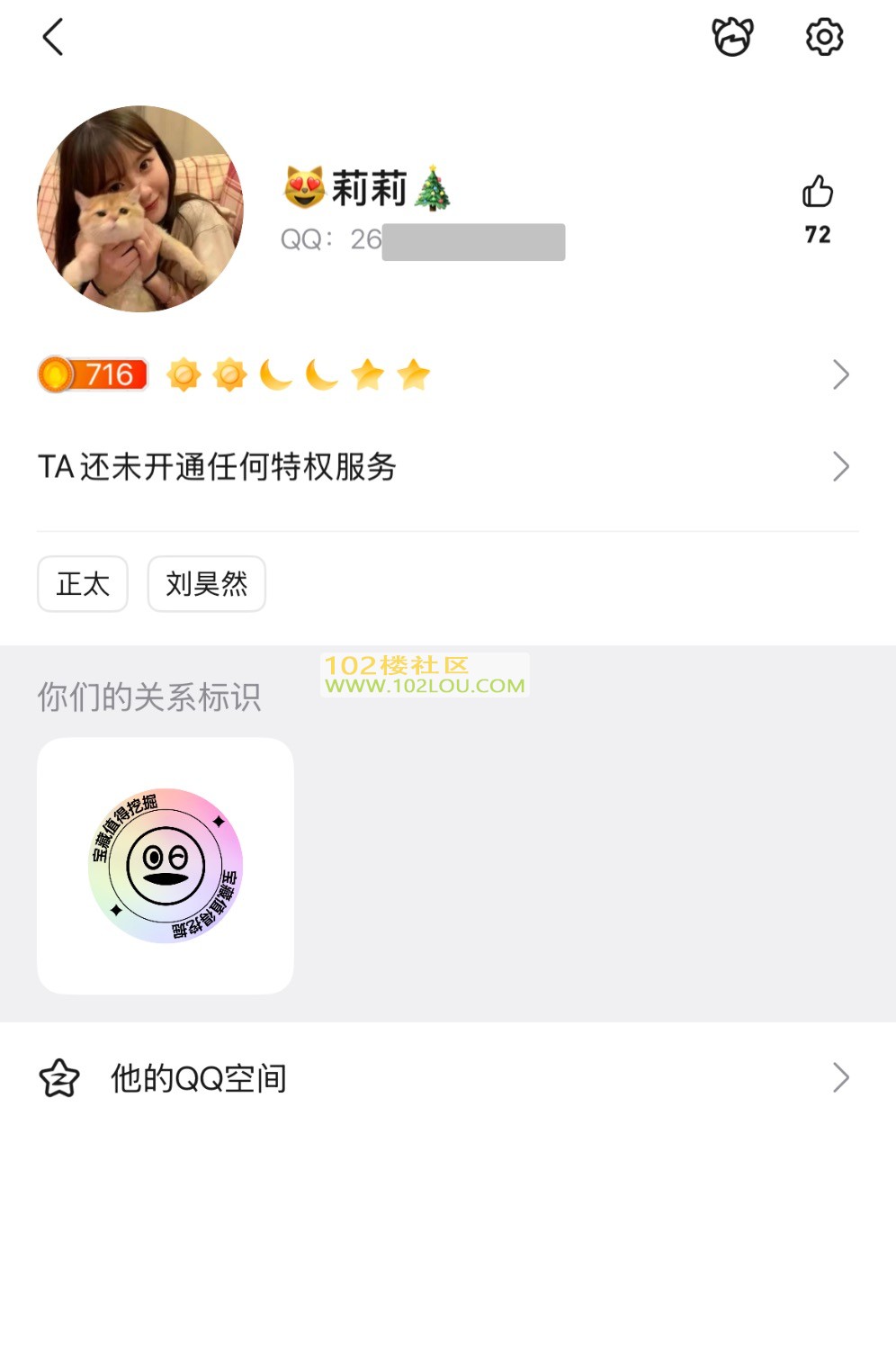Select the 刘昊然 tag chip
This screenshot has height=1350, width=896.
click(206, 584)
